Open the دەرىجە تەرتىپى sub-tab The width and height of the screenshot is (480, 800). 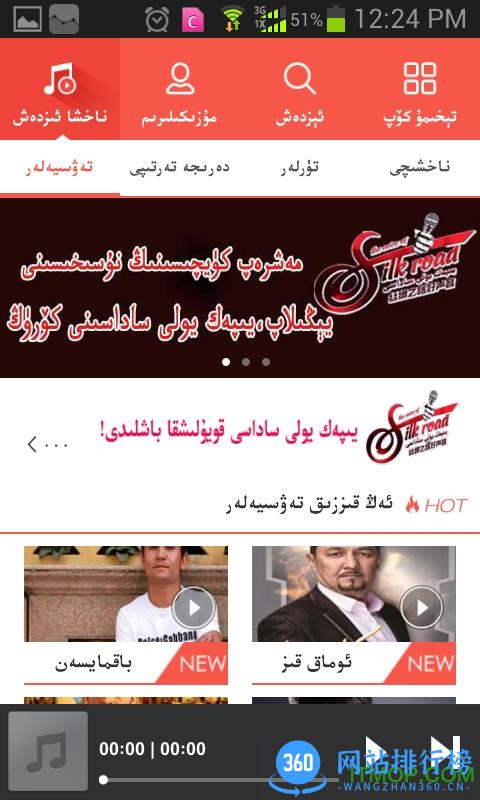tap(180, 168)
